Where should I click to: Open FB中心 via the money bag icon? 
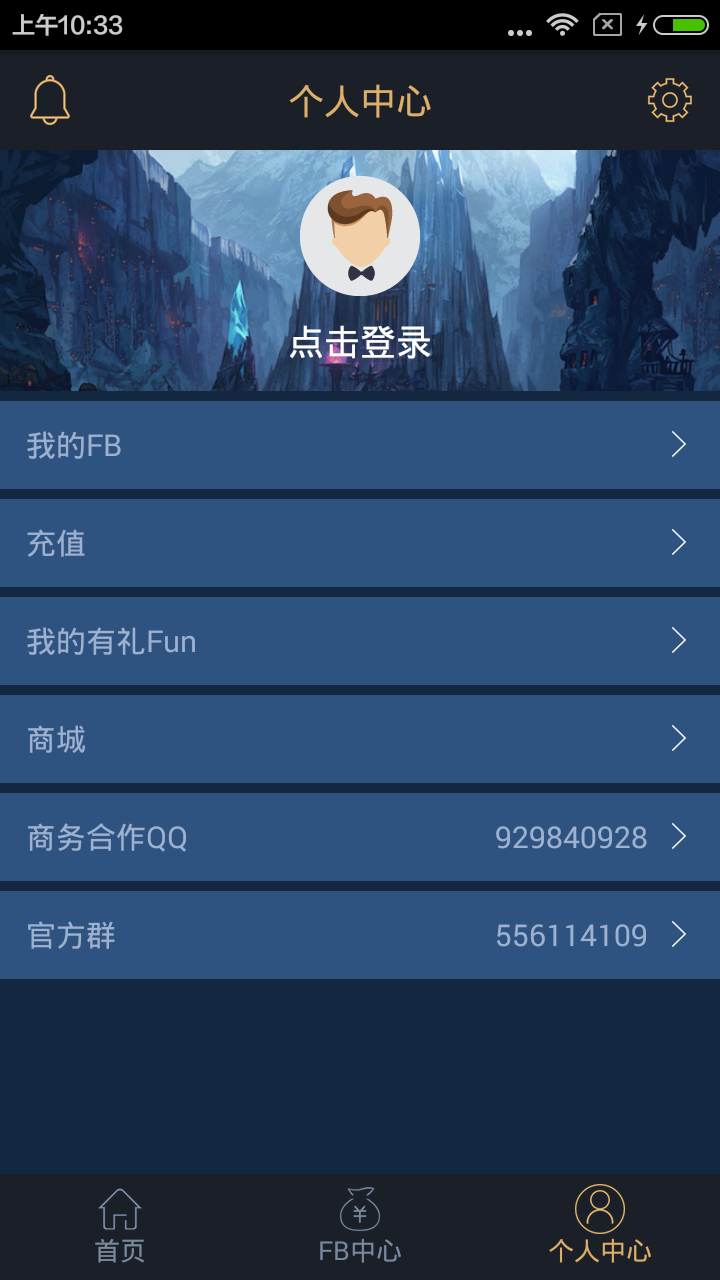point(362,1207)
